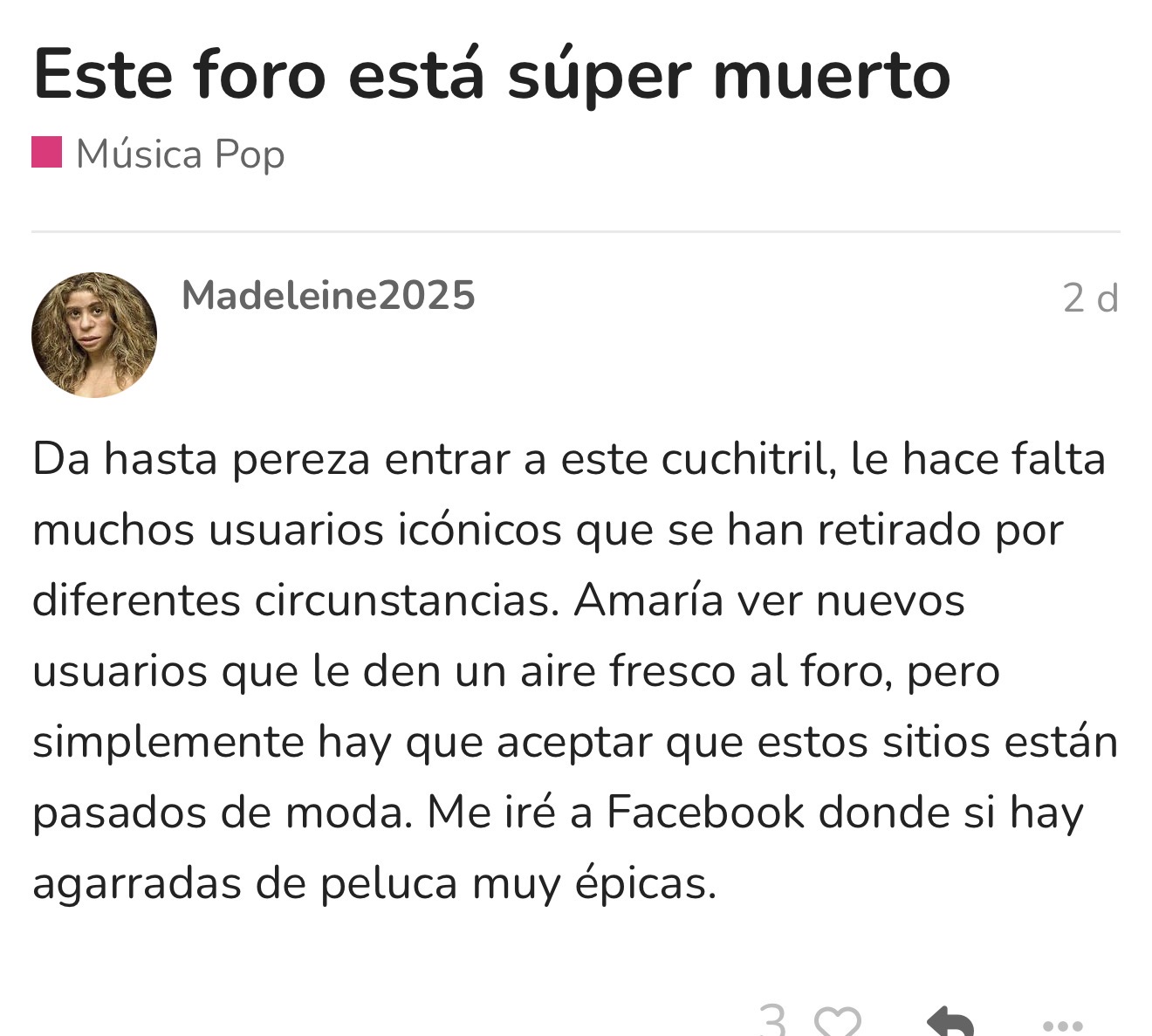This screenshot has width=1152, height=1036.
Task: Show more actions for this post
Action: [x=1062, y=1025]
